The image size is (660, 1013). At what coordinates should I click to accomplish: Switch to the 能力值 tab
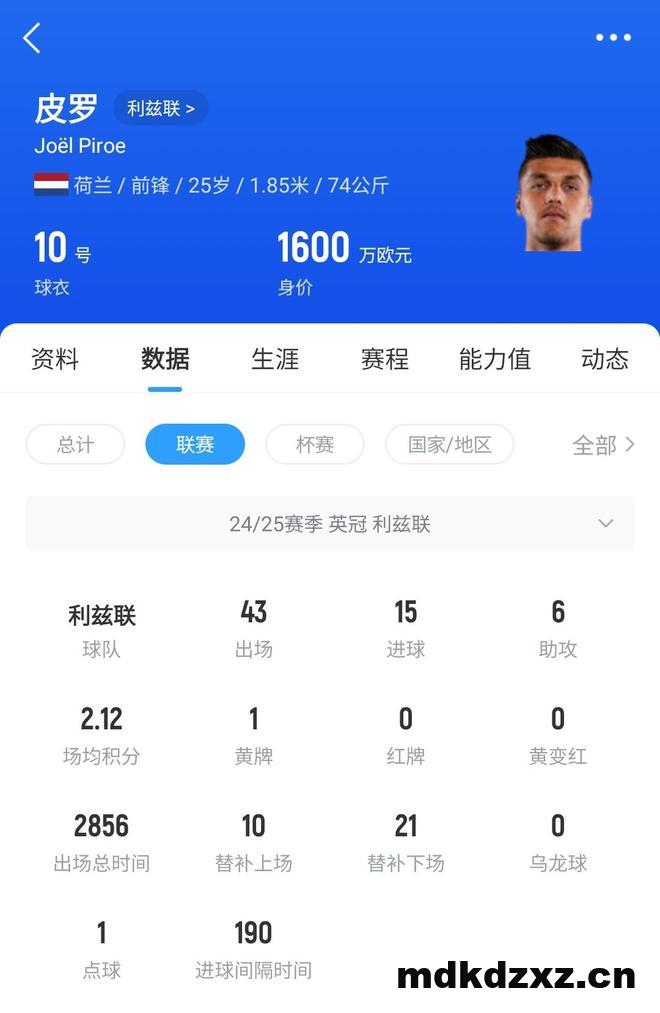click(495, 359)
